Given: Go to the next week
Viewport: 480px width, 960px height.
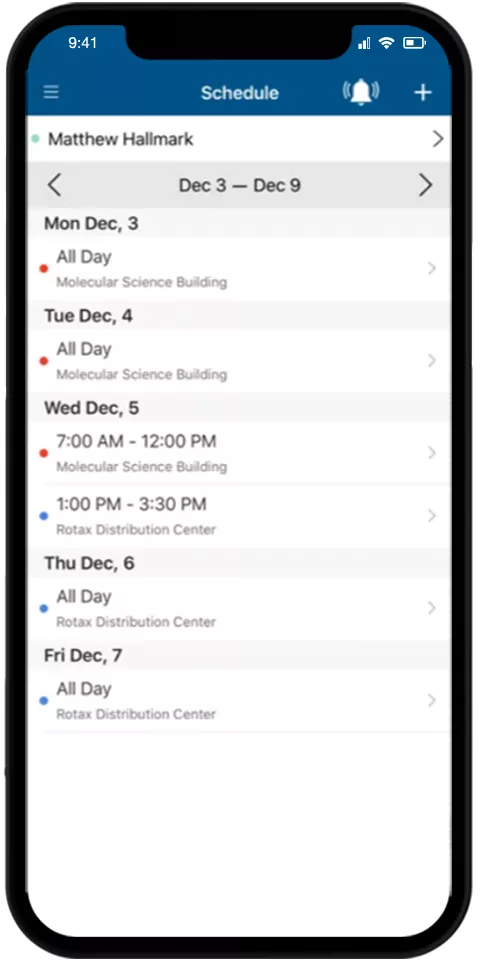Looking at the screenshot, I should (426, 185).
